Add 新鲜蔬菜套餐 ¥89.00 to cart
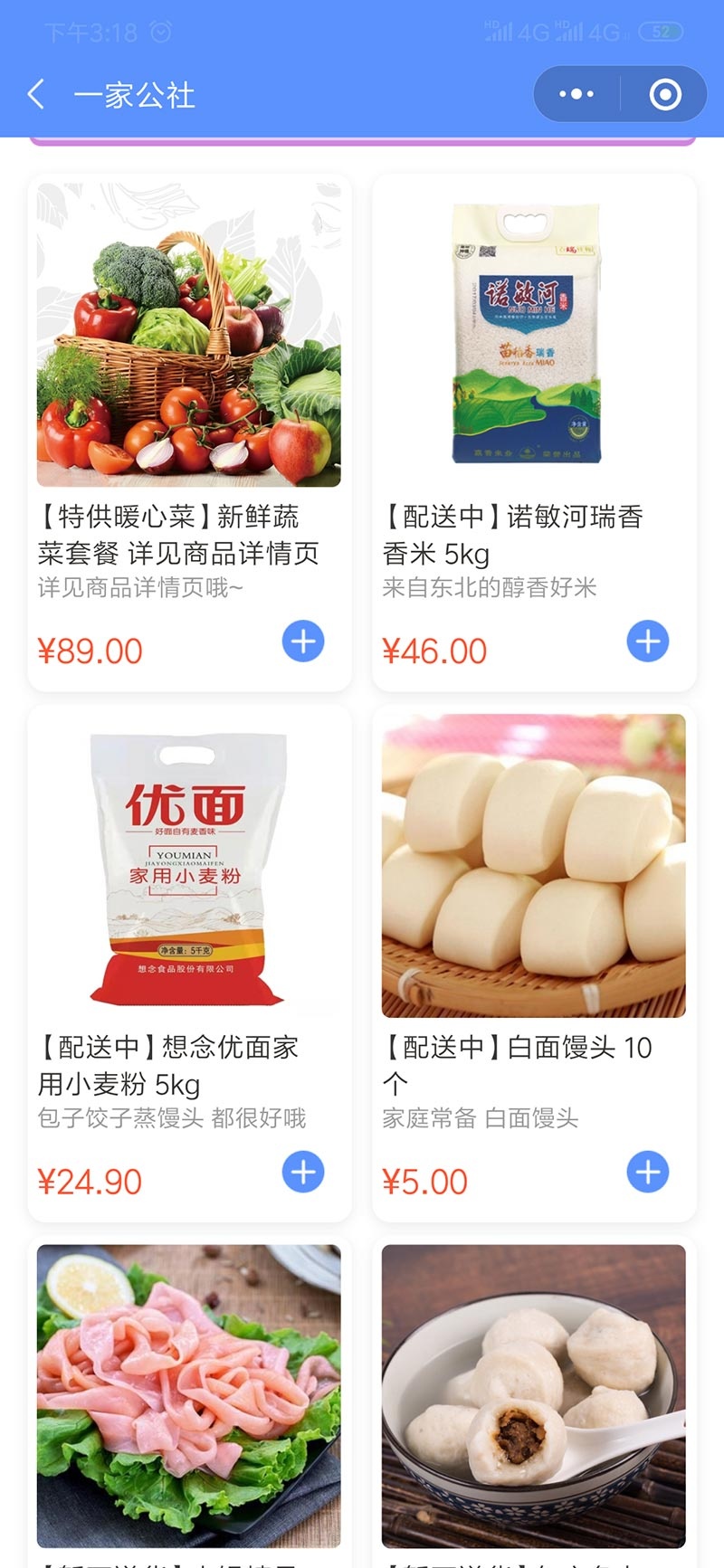 (303, 641)
